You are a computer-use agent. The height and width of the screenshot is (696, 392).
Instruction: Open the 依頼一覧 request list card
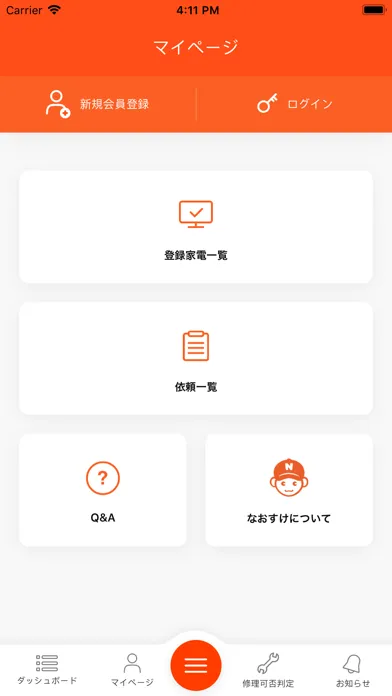(196, 359)
